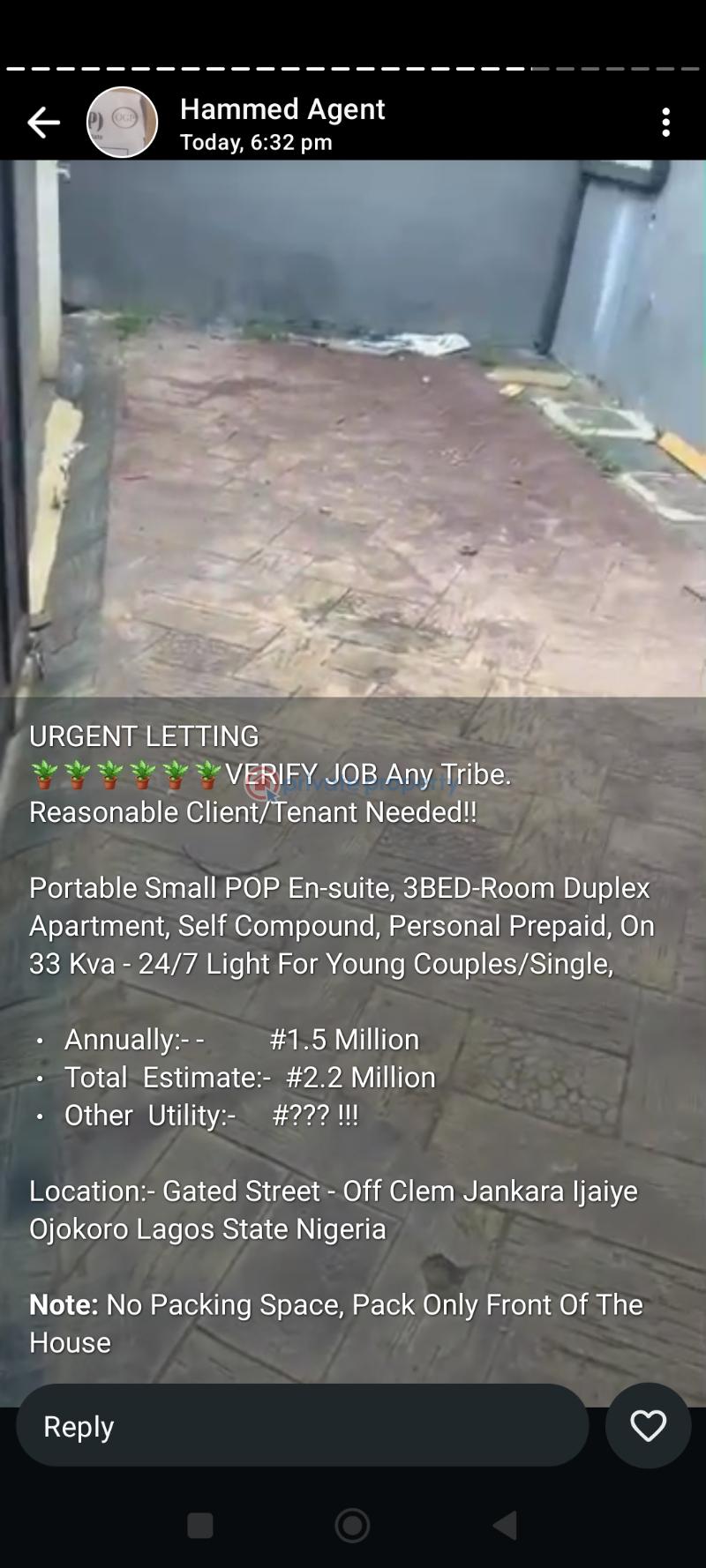706x1568 pixels.
Task: Tap the Reply field
Action: pyautogui.click(x=302, y=1426)
